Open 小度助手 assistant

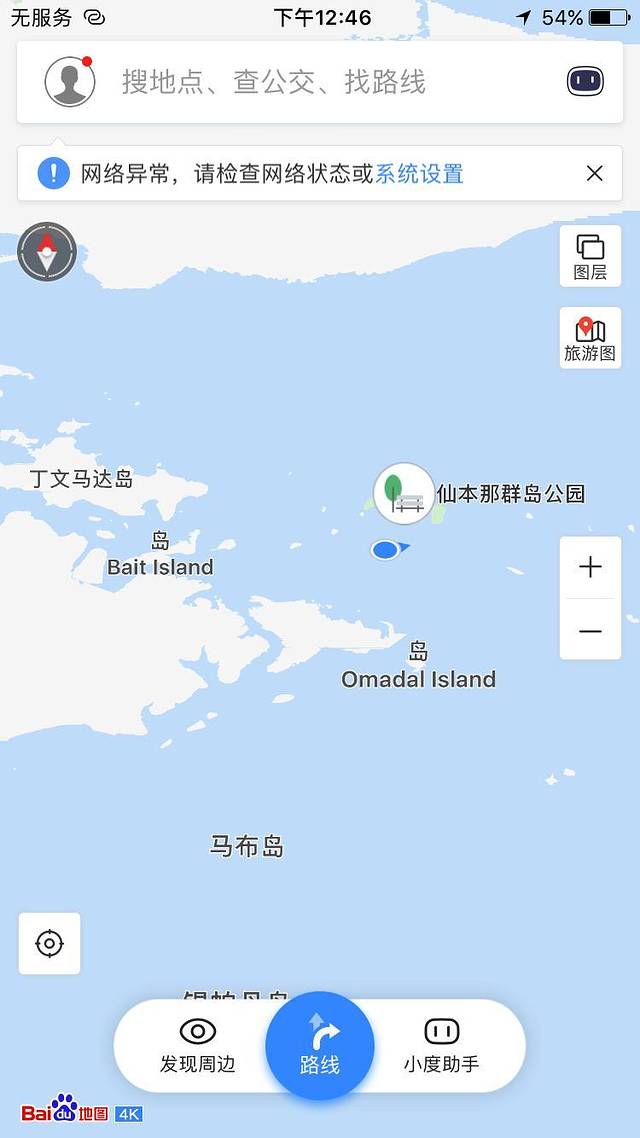[x=441, y=1046]
